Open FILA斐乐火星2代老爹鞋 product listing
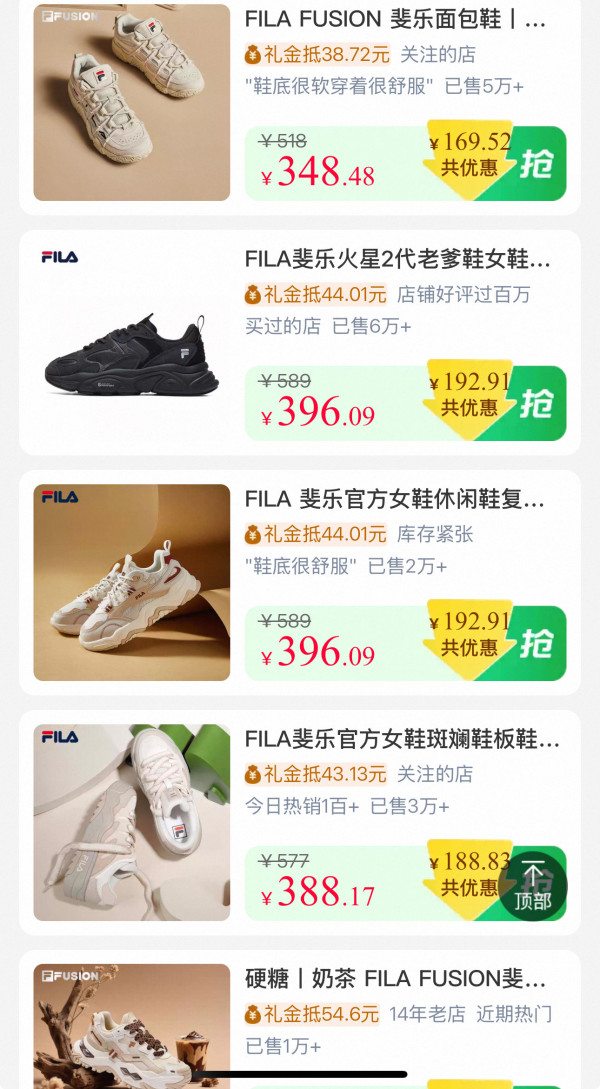Image resolution: width=600 pixels, height=1089 pixels. coord(300,342)
